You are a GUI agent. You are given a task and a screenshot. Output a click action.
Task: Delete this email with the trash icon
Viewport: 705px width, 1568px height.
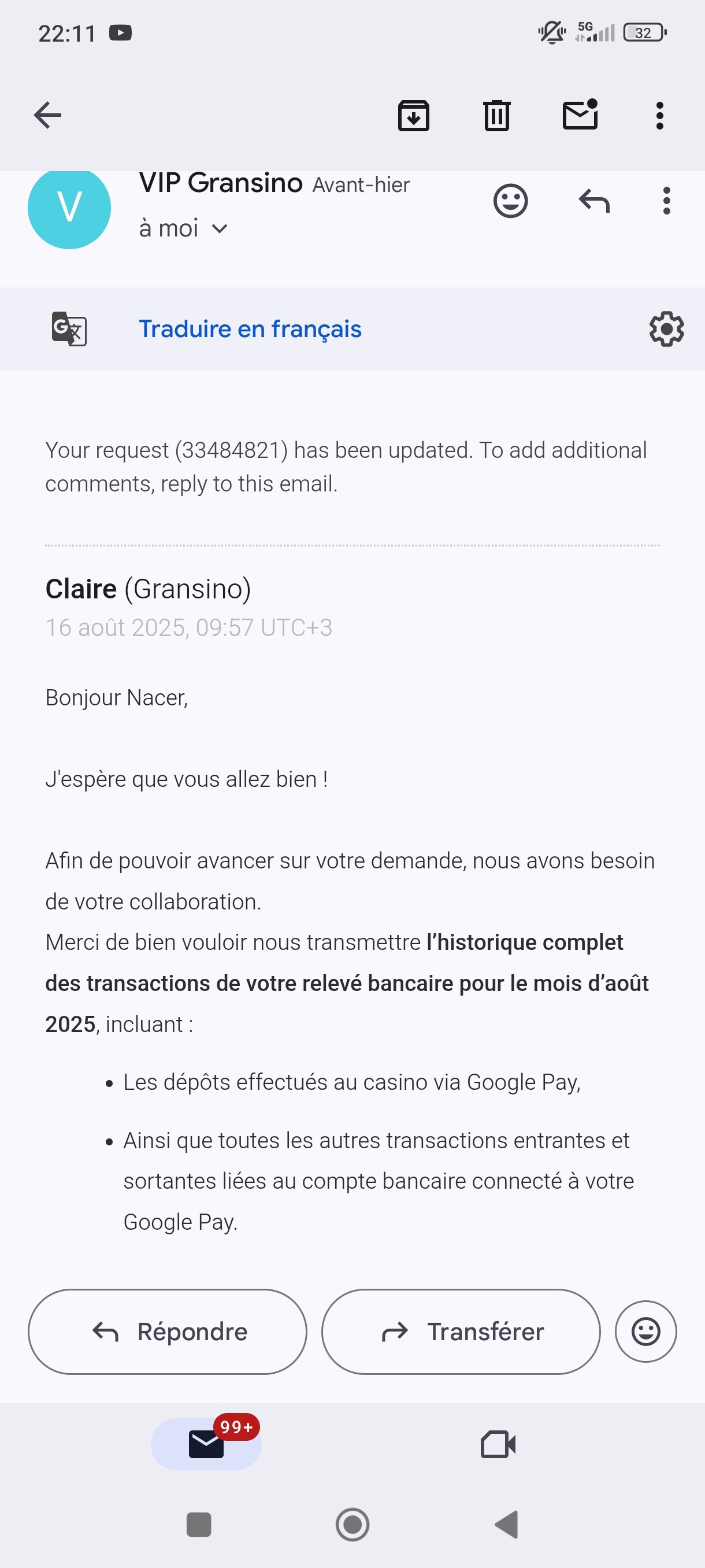(x=496, y=115)
